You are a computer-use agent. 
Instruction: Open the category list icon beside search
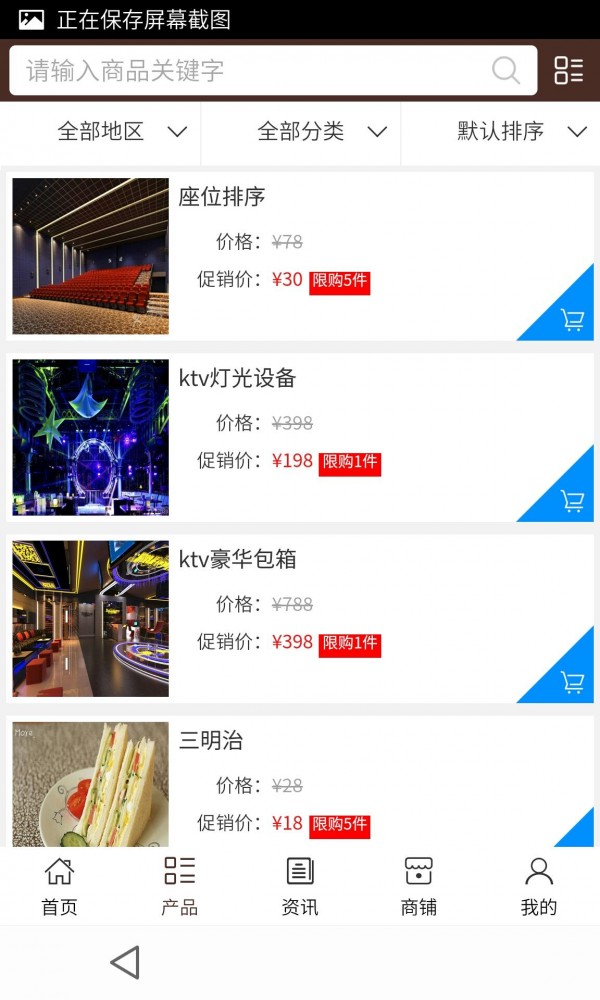(568, 70)
